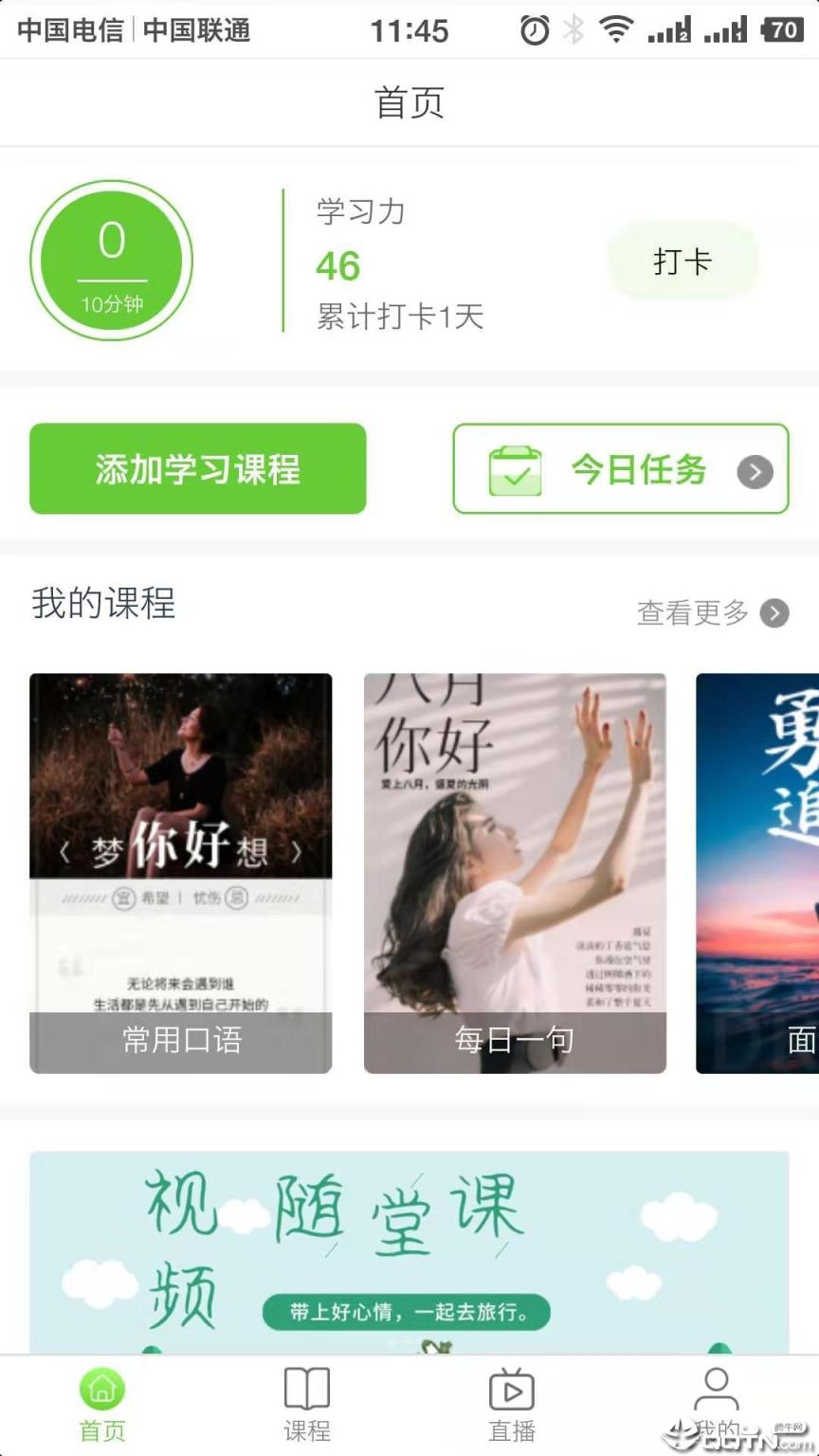Open the 首页 home tab icon
819x1456 pixels.
click(x=101, y=1389)
